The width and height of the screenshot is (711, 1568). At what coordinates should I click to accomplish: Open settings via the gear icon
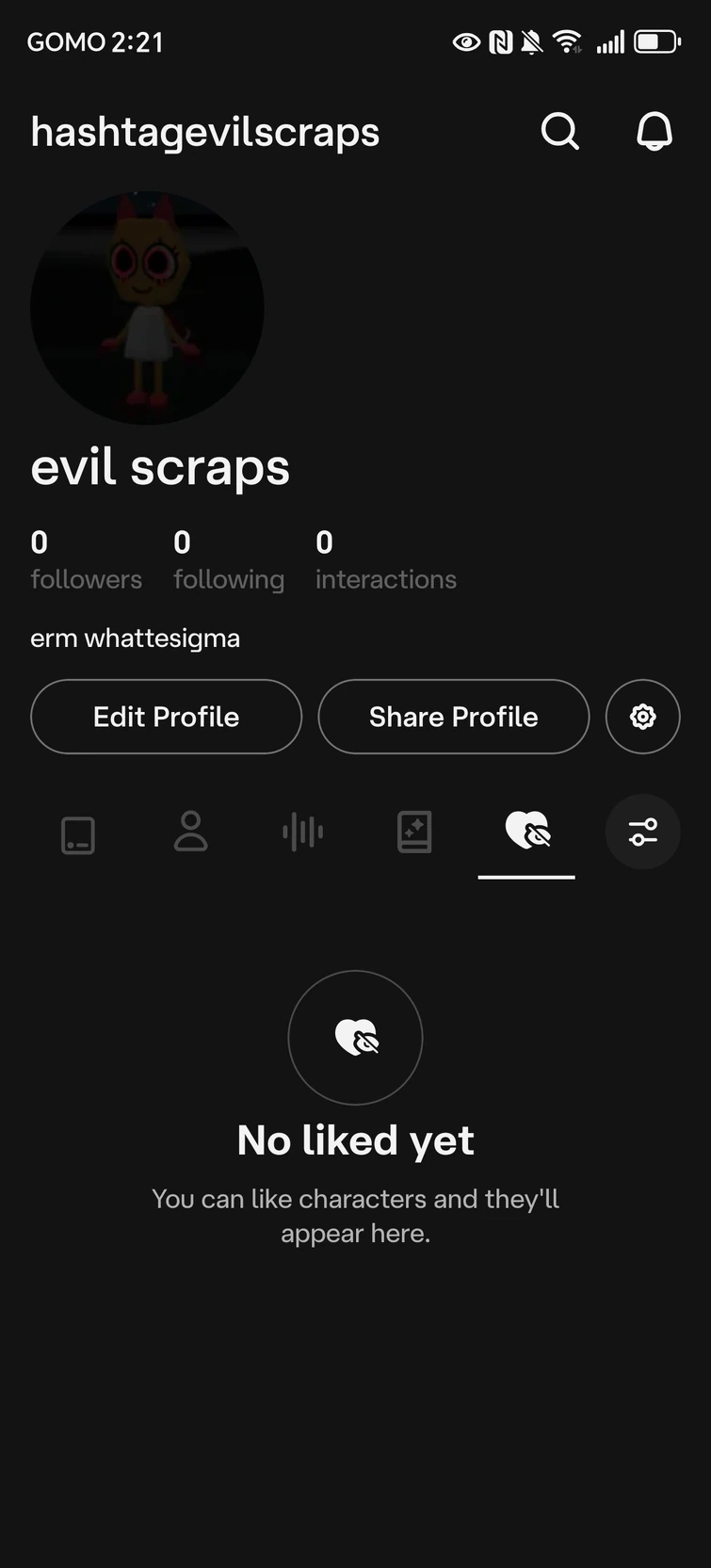(642, 717)
